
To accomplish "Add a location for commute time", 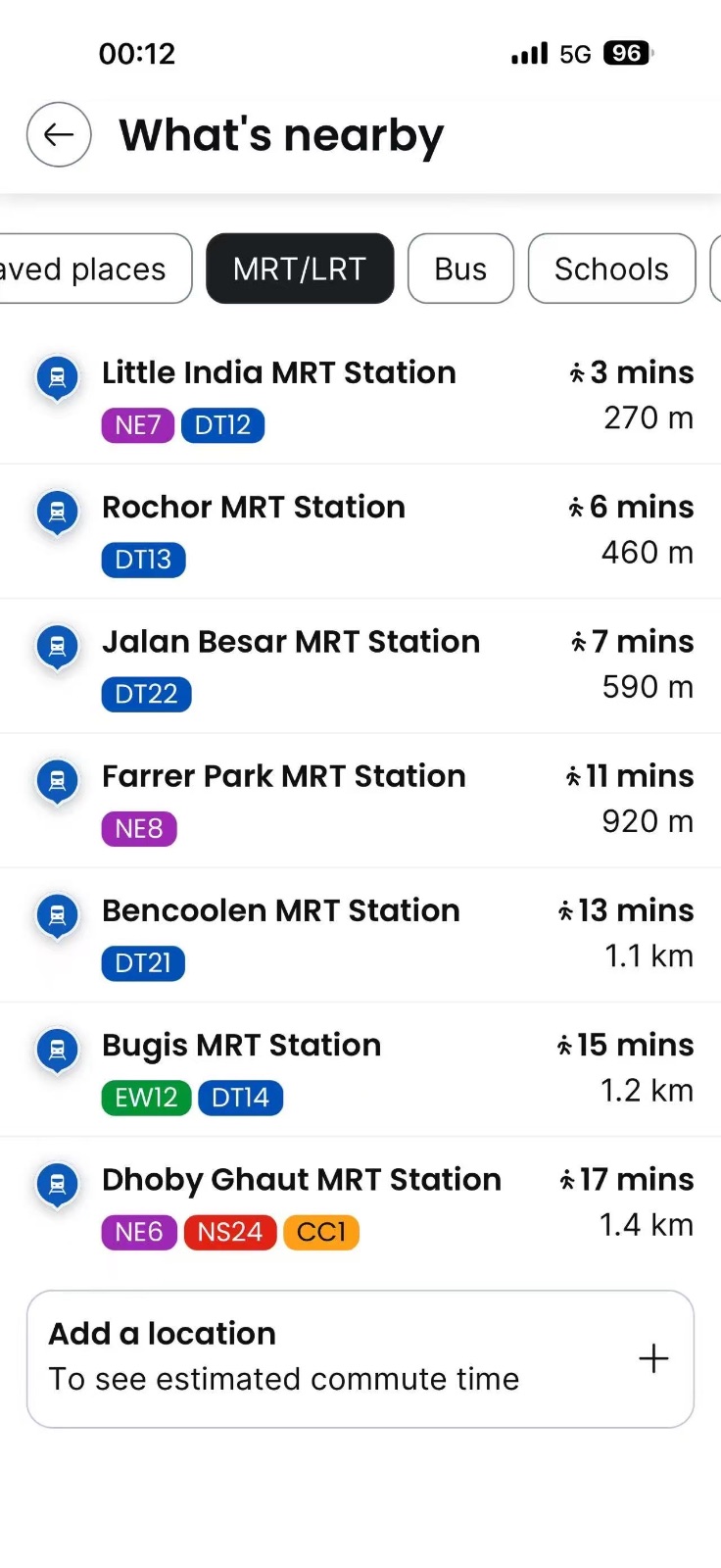I will [x=360, y=1358].
